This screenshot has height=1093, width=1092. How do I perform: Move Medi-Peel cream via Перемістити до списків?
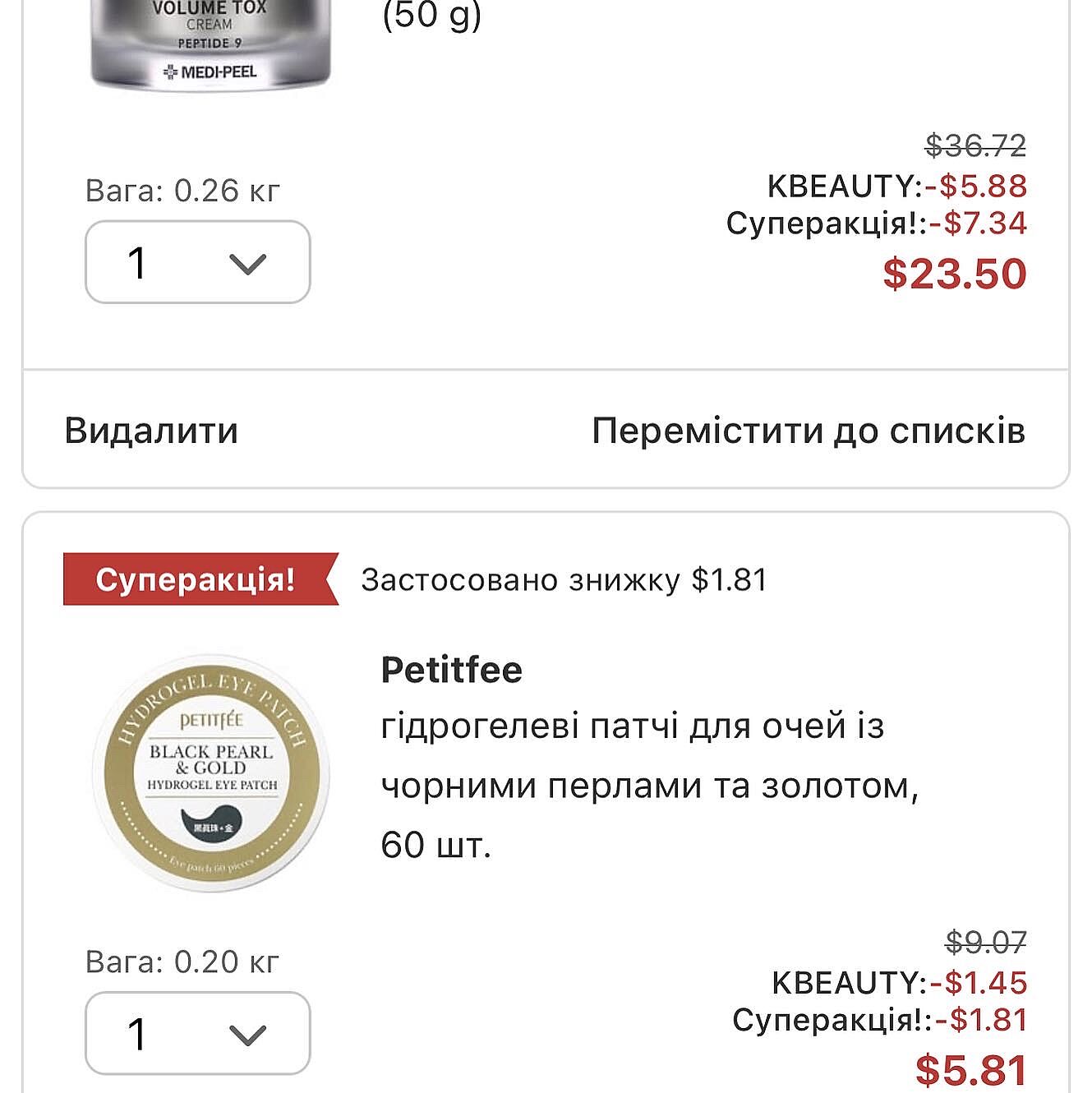(808, 431)
